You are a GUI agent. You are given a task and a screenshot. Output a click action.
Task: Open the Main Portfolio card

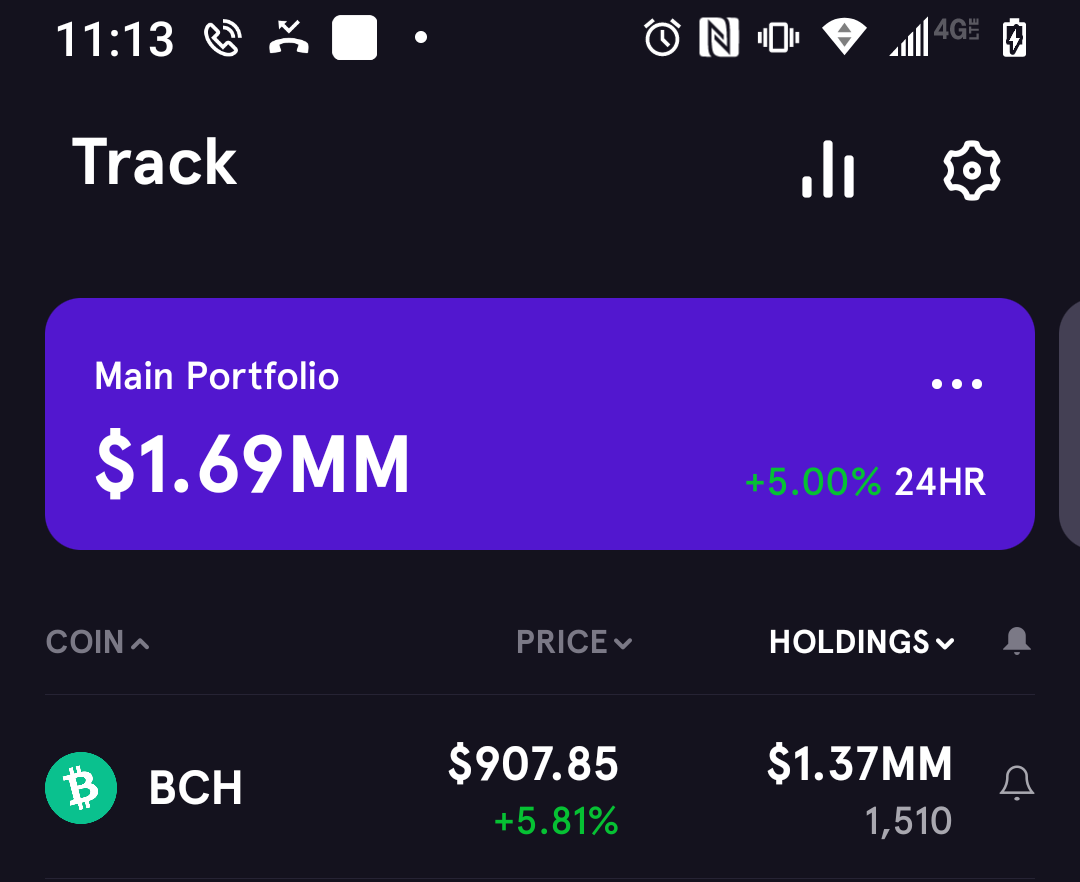(539, 423)
